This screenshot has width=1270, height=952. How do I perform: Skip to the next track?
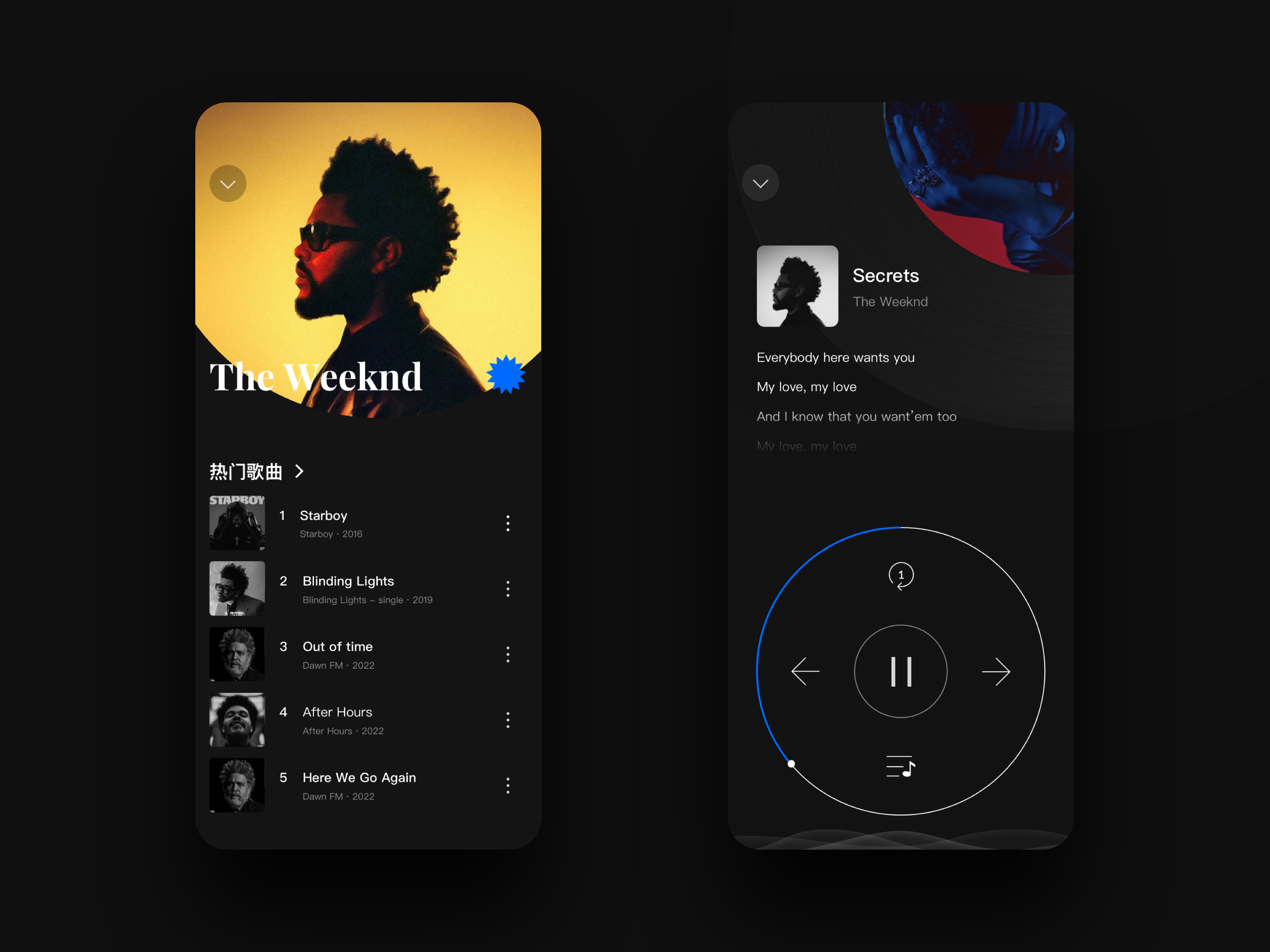[996, 672]
